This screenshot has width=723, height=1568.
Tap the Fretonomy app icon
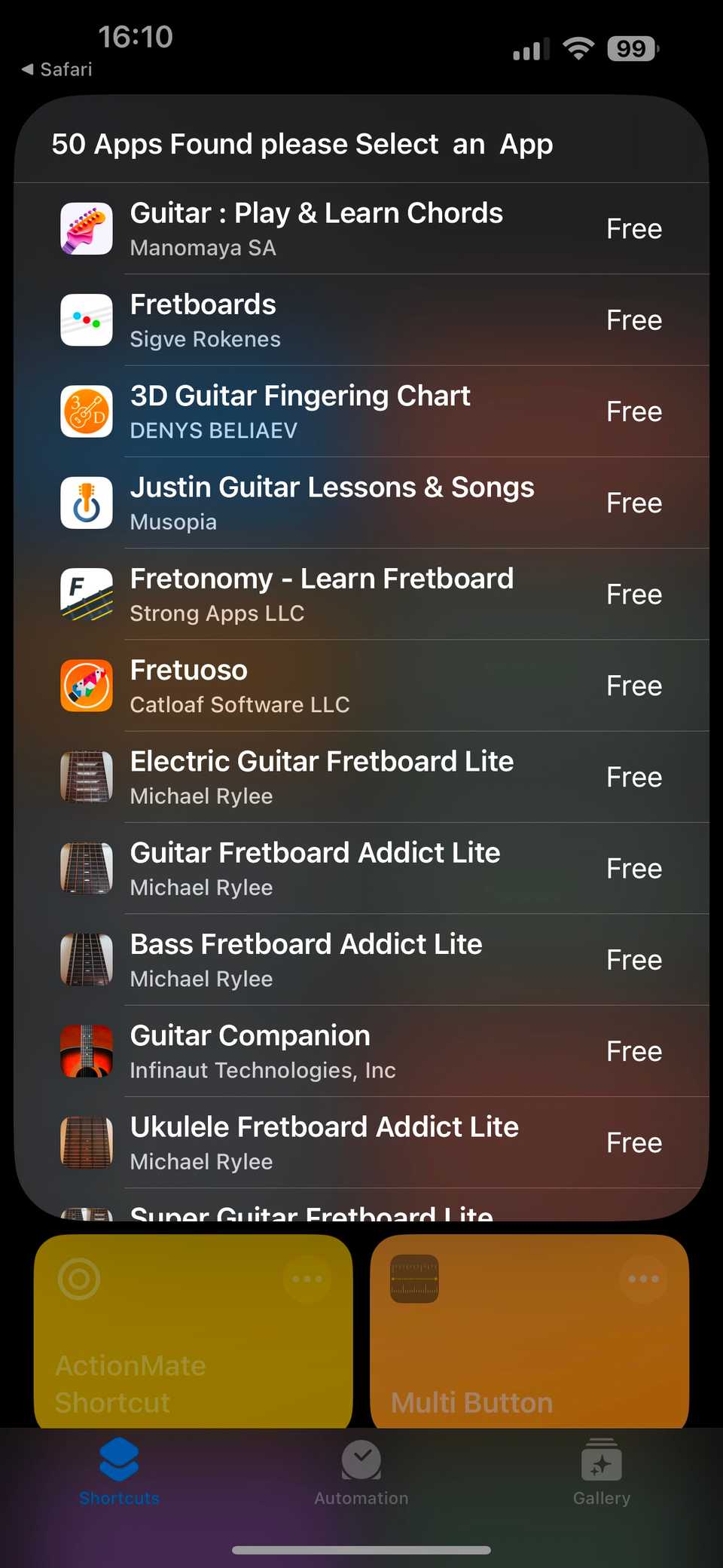(x=86, y=594)
